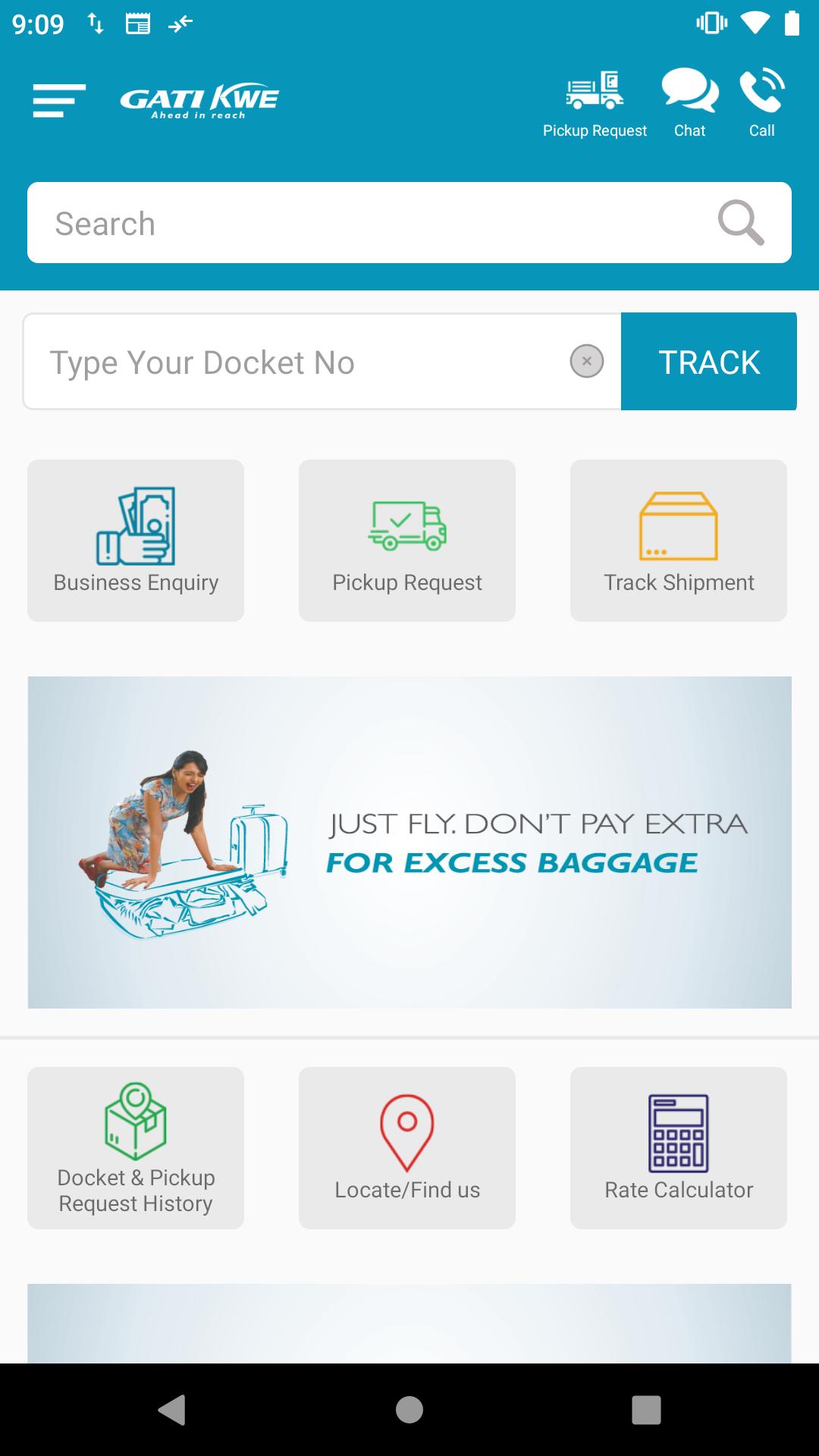Go back using the system back button

point(172,1410)
